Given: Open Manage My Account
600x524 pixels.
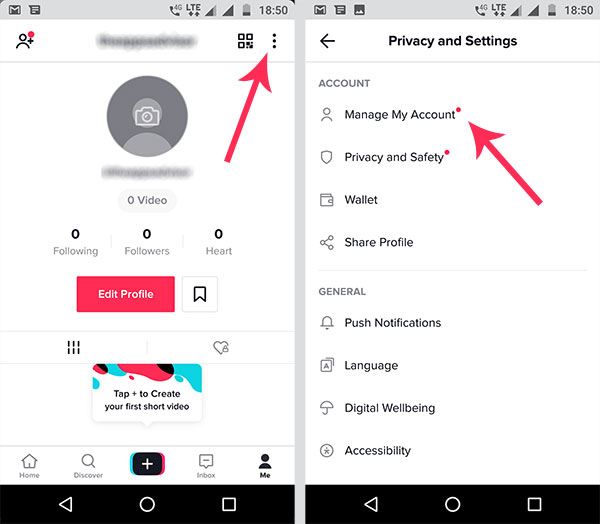Looking at the screenshot, I should tap(399, 115).
